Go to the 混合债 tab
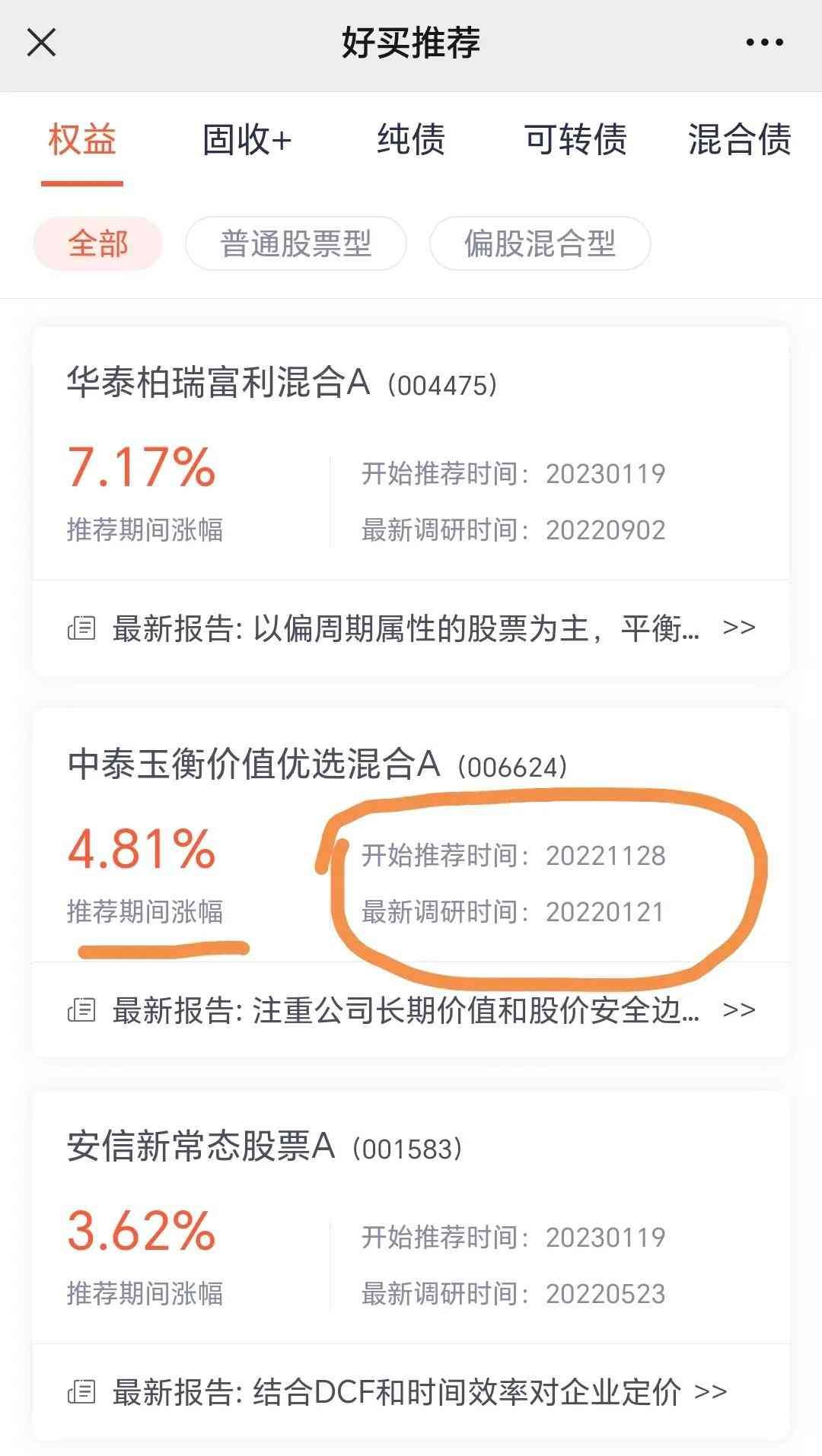Image resolution: width=822 pixels, height=1456 pixels. click(739, 140)
